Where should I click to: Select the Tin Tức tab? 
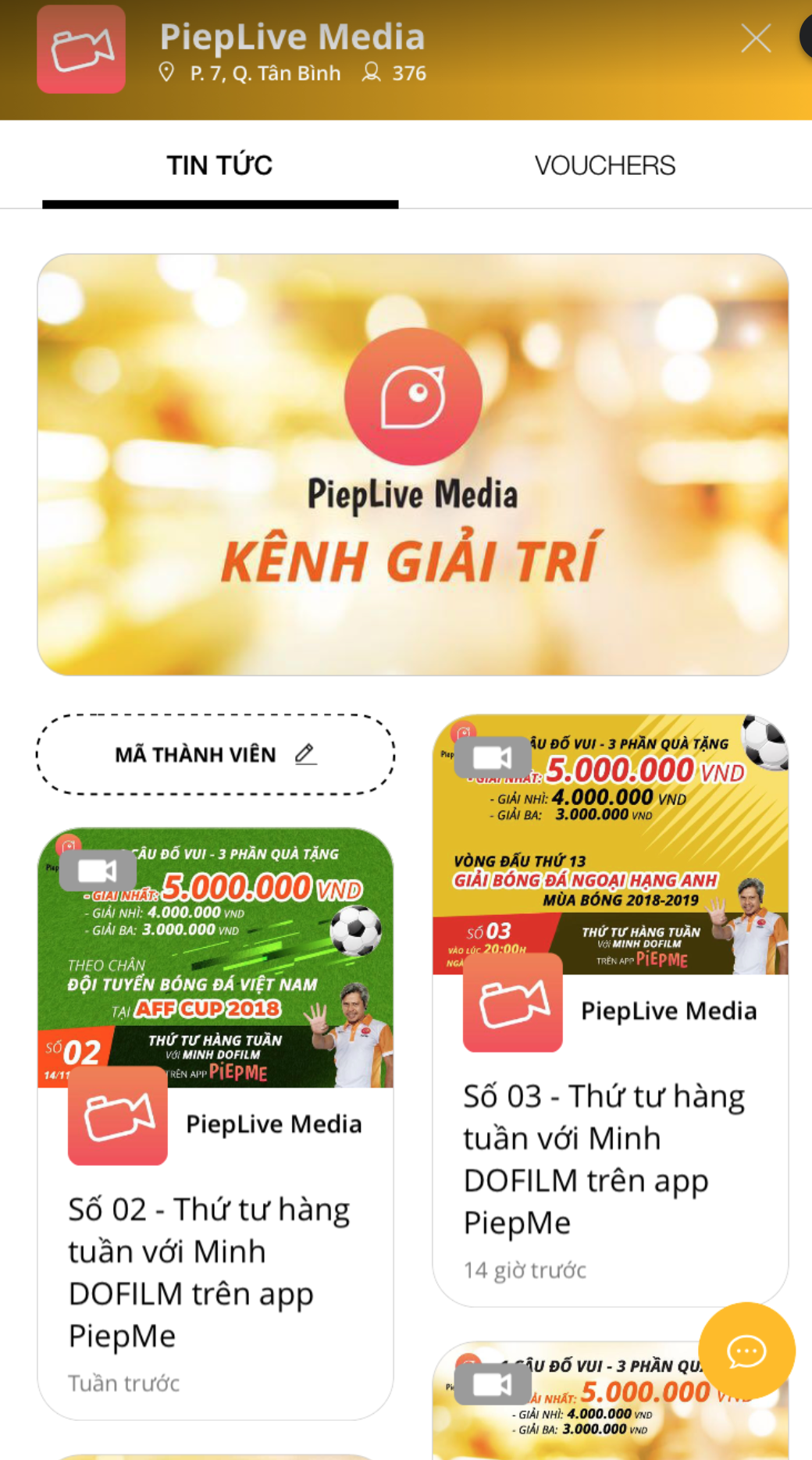tap(219, 166)
